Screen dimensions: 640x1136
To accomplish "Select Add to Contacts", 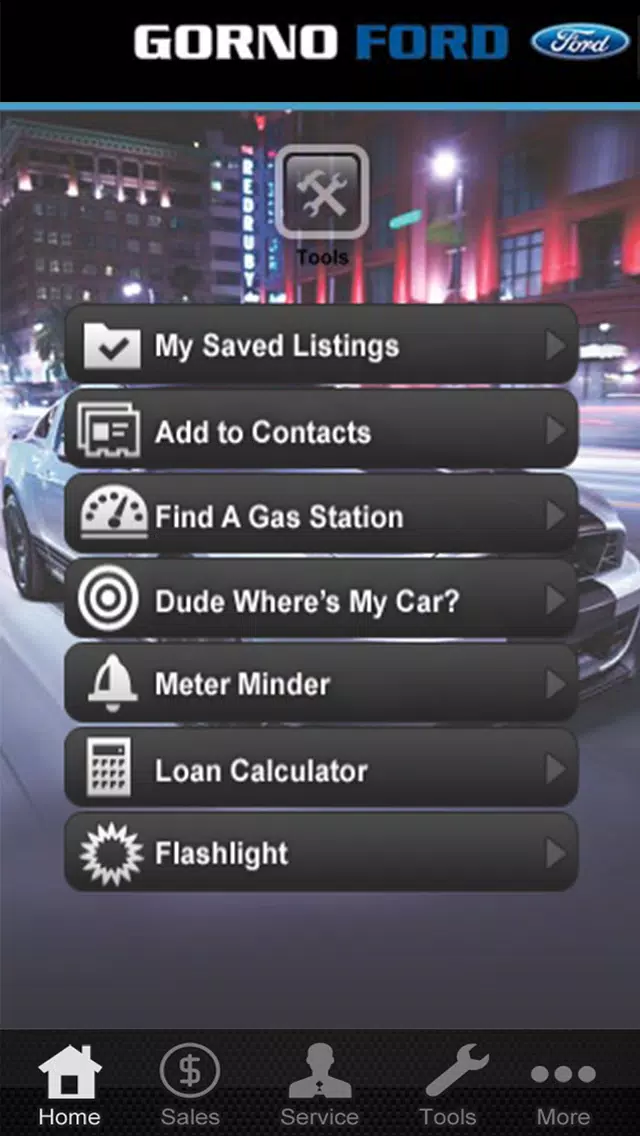I will point(321,430).
